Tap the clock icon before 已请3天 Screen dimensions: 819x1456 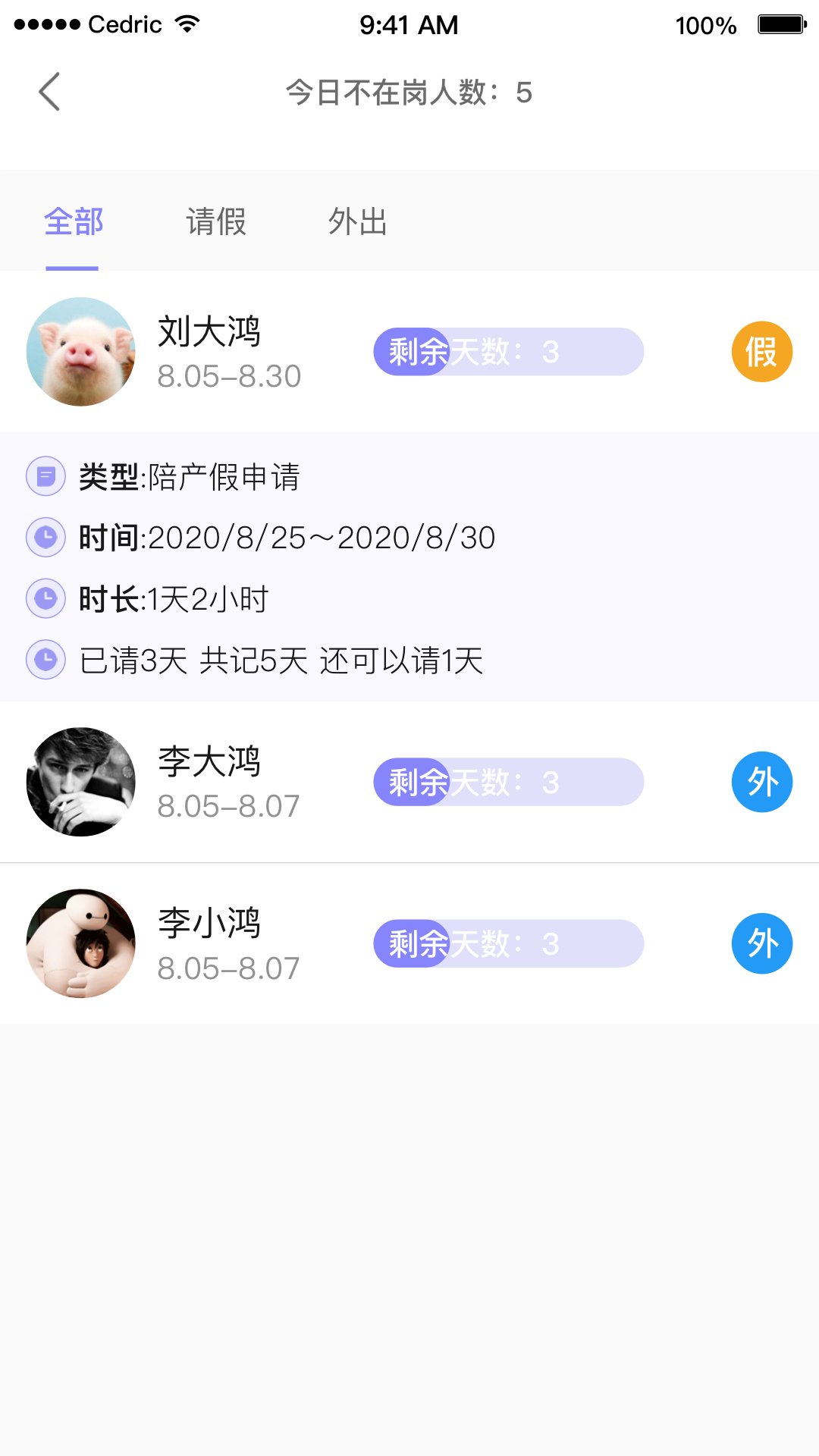coord(45,661)
